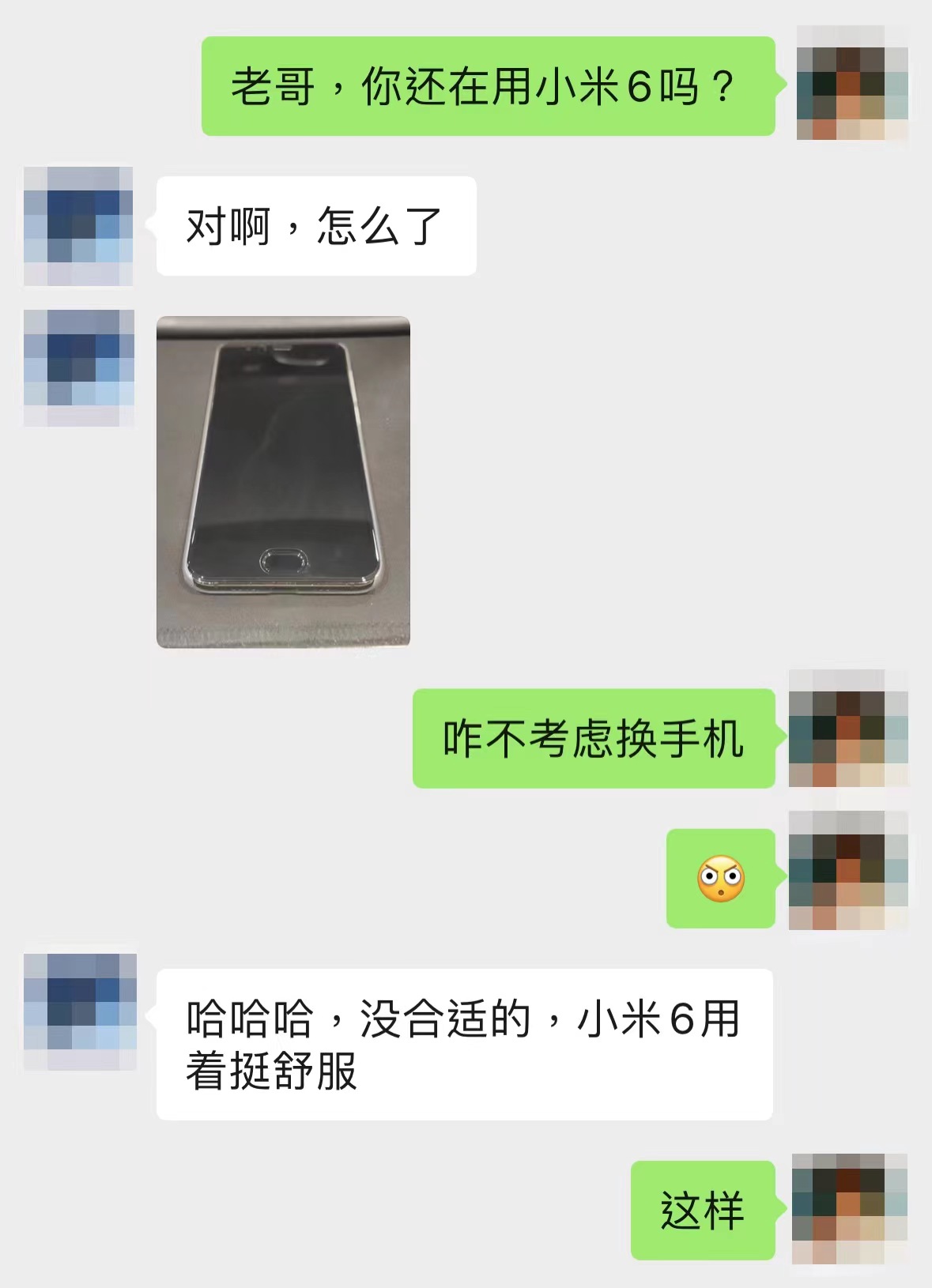Tap the avatar beside the "这样" message

(849, 1209)
